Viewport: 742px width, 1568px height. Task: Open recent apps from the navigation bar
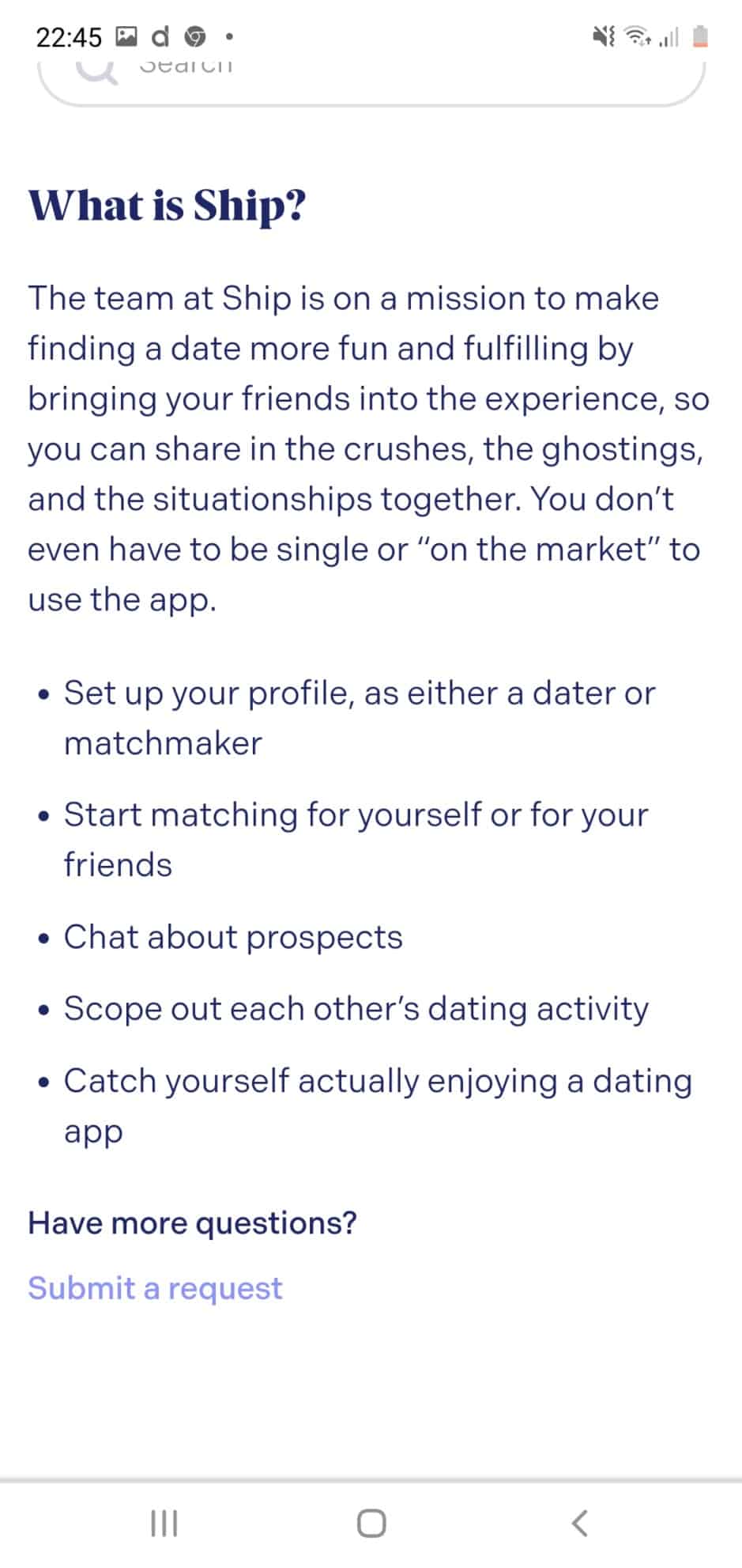coord(164,1523)
